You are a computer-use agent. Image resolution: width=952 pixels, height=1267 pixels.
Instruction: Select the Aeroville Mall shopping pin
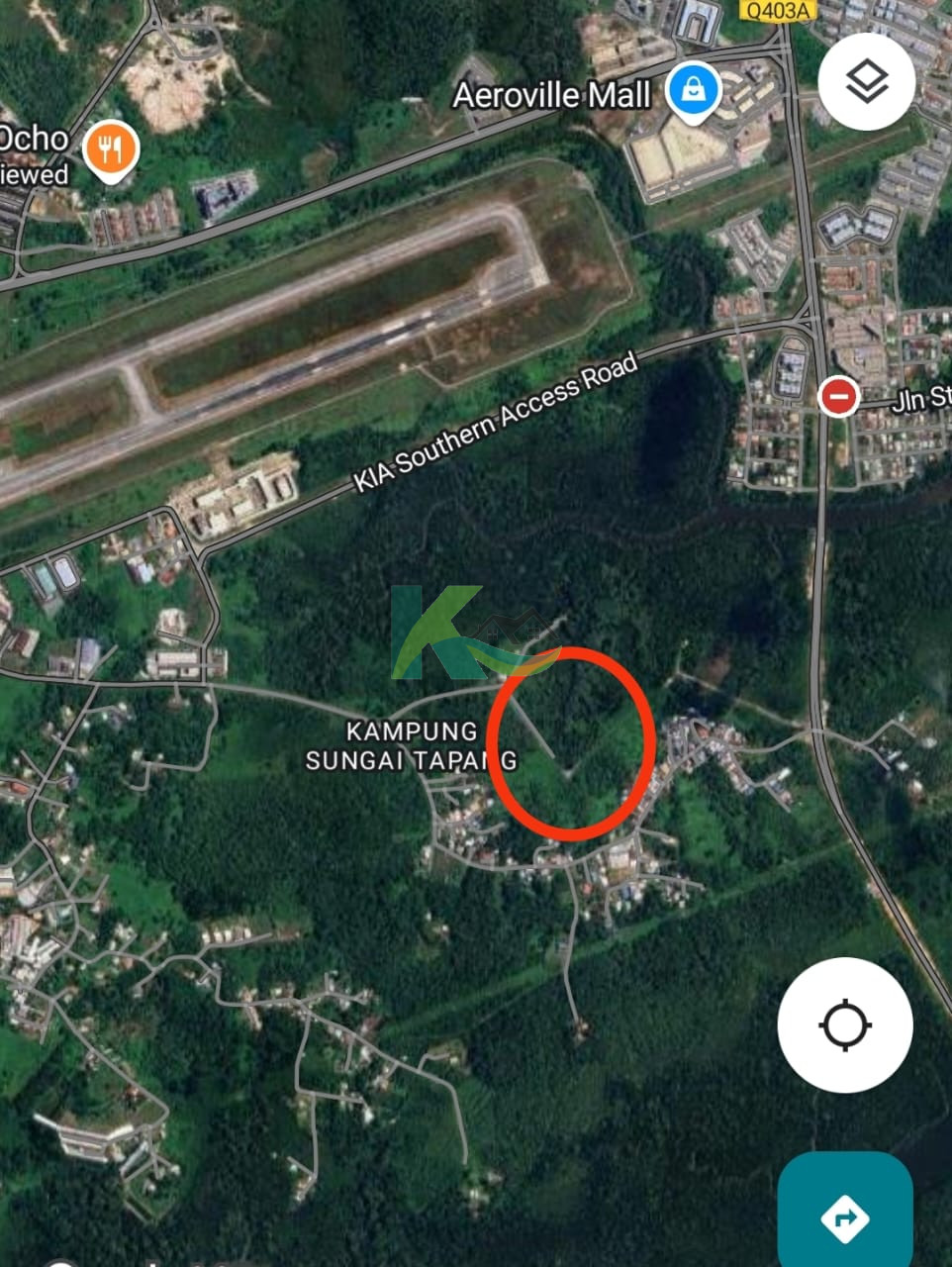coord(693,92)
